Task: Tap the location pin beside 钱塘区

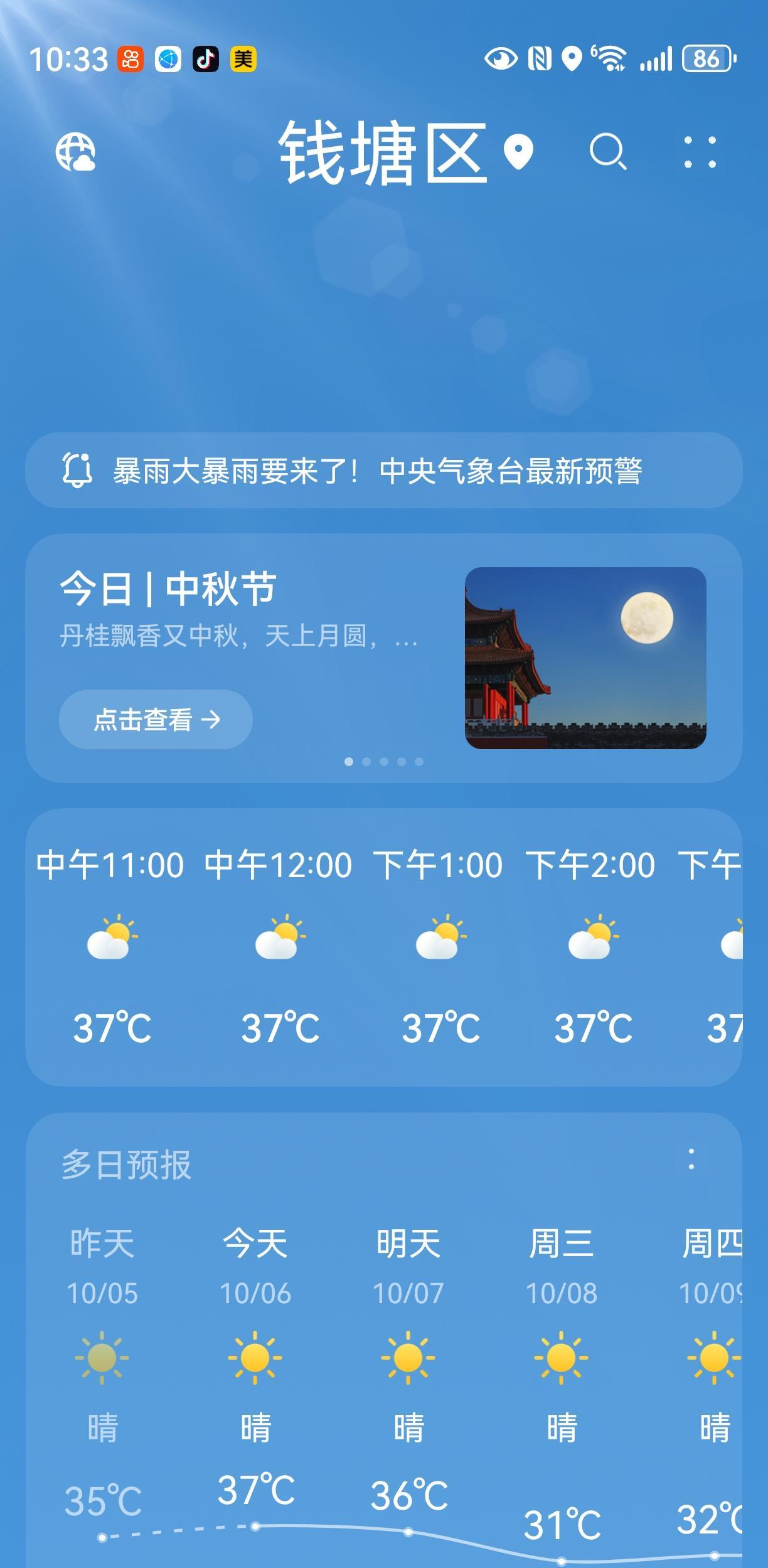Action: pyautogui.click(x=518, y=152)
